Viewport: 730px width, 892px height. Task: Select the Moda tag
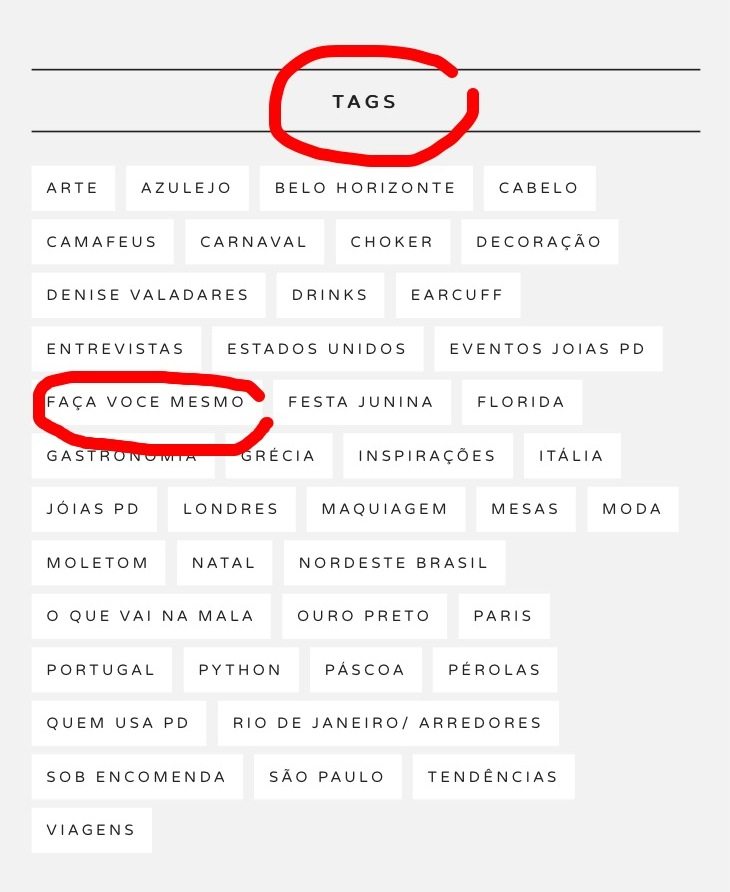click(x=632, y=509)
